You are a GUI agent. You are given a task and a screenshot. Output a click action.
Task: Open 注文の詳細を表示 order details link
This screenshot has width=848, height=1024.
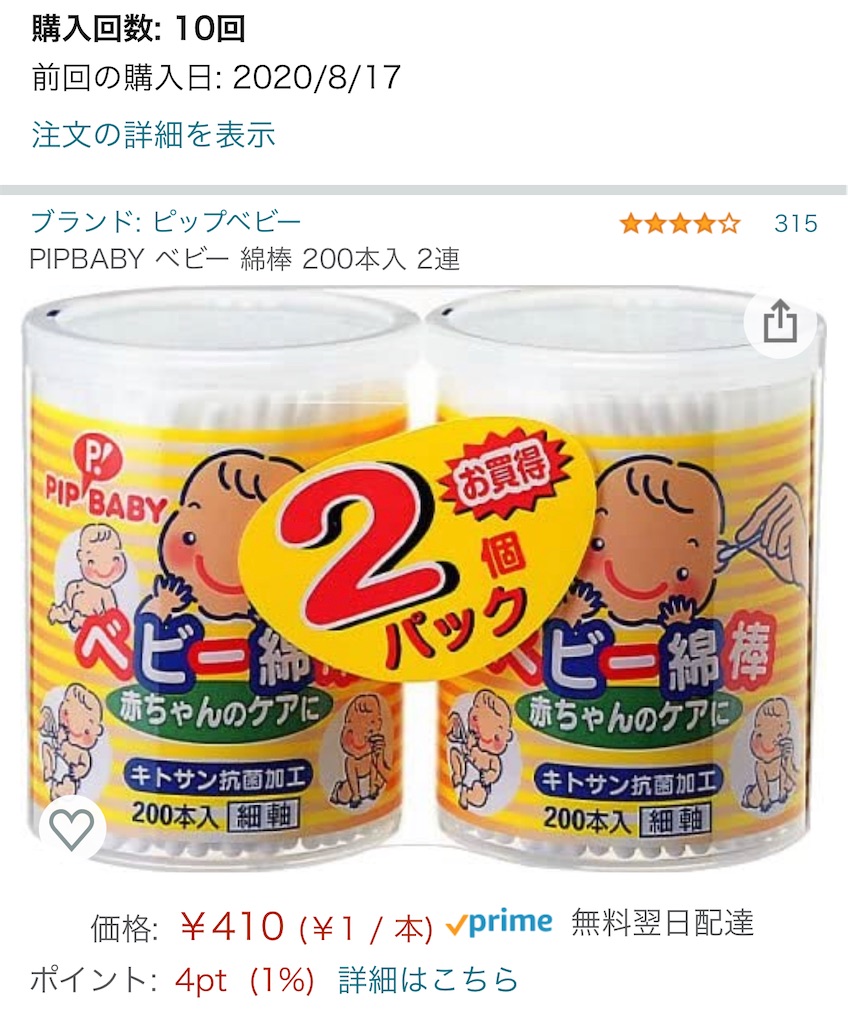(153, 135)
